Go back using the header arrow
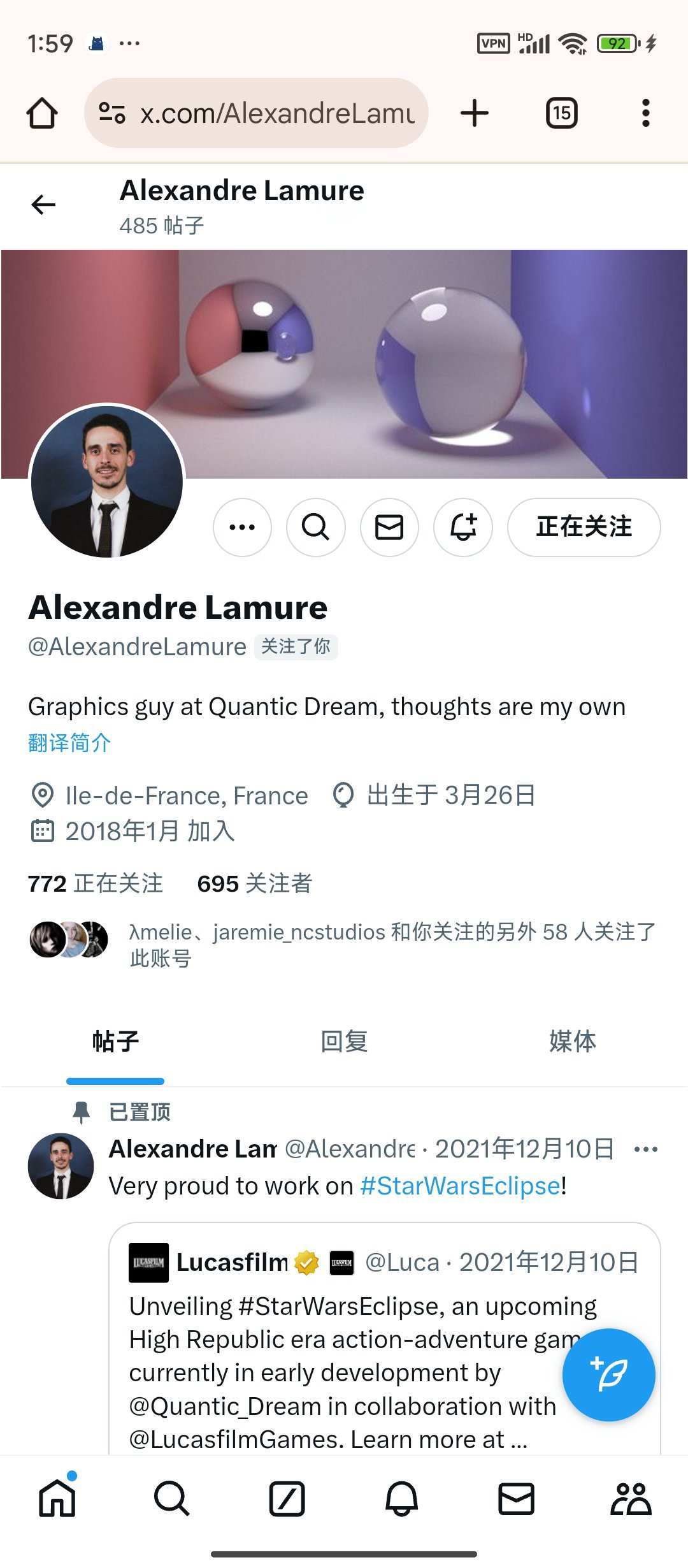The height and width of the screenshot is (1568, 688). click(43, 205)
